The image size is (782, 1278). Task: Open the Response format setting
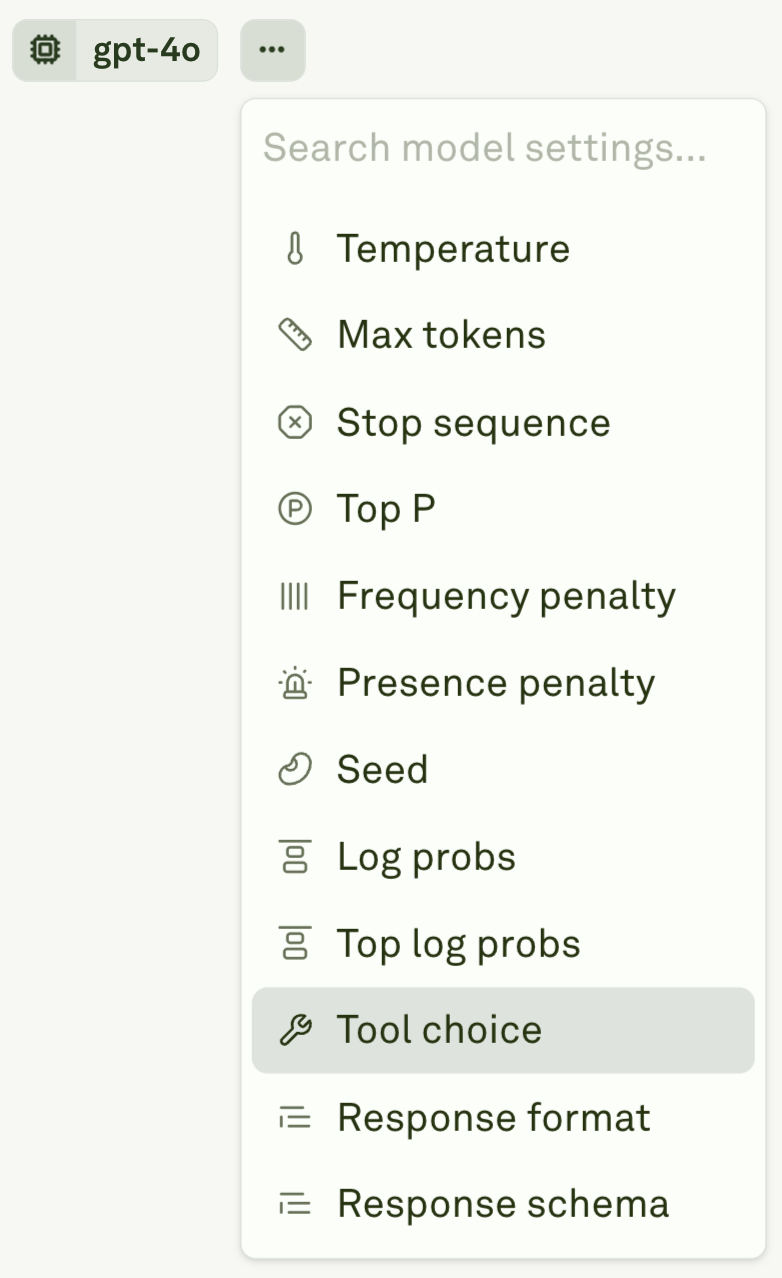click(x=493, y=1118)
